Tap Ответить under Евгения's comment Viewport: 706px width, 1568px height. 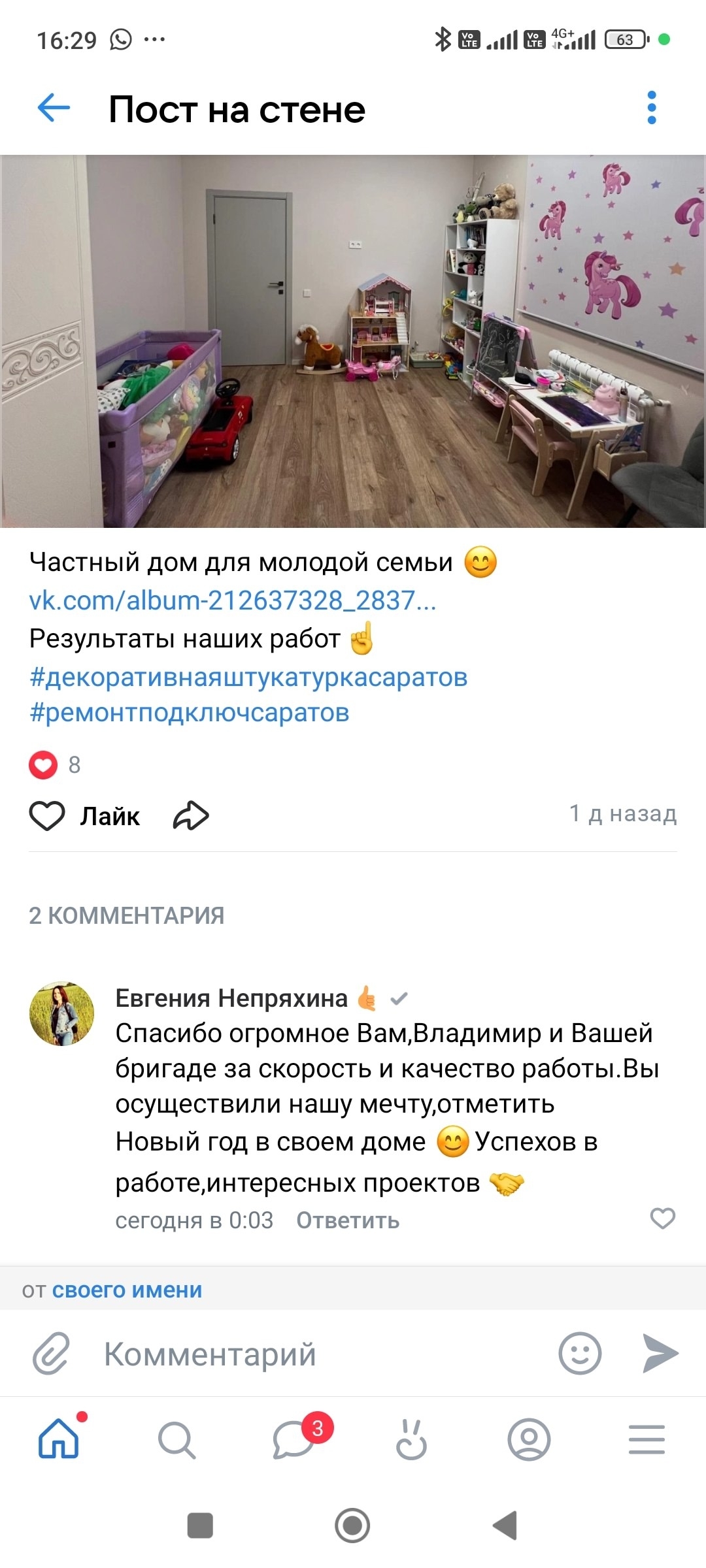(348, 1220)
